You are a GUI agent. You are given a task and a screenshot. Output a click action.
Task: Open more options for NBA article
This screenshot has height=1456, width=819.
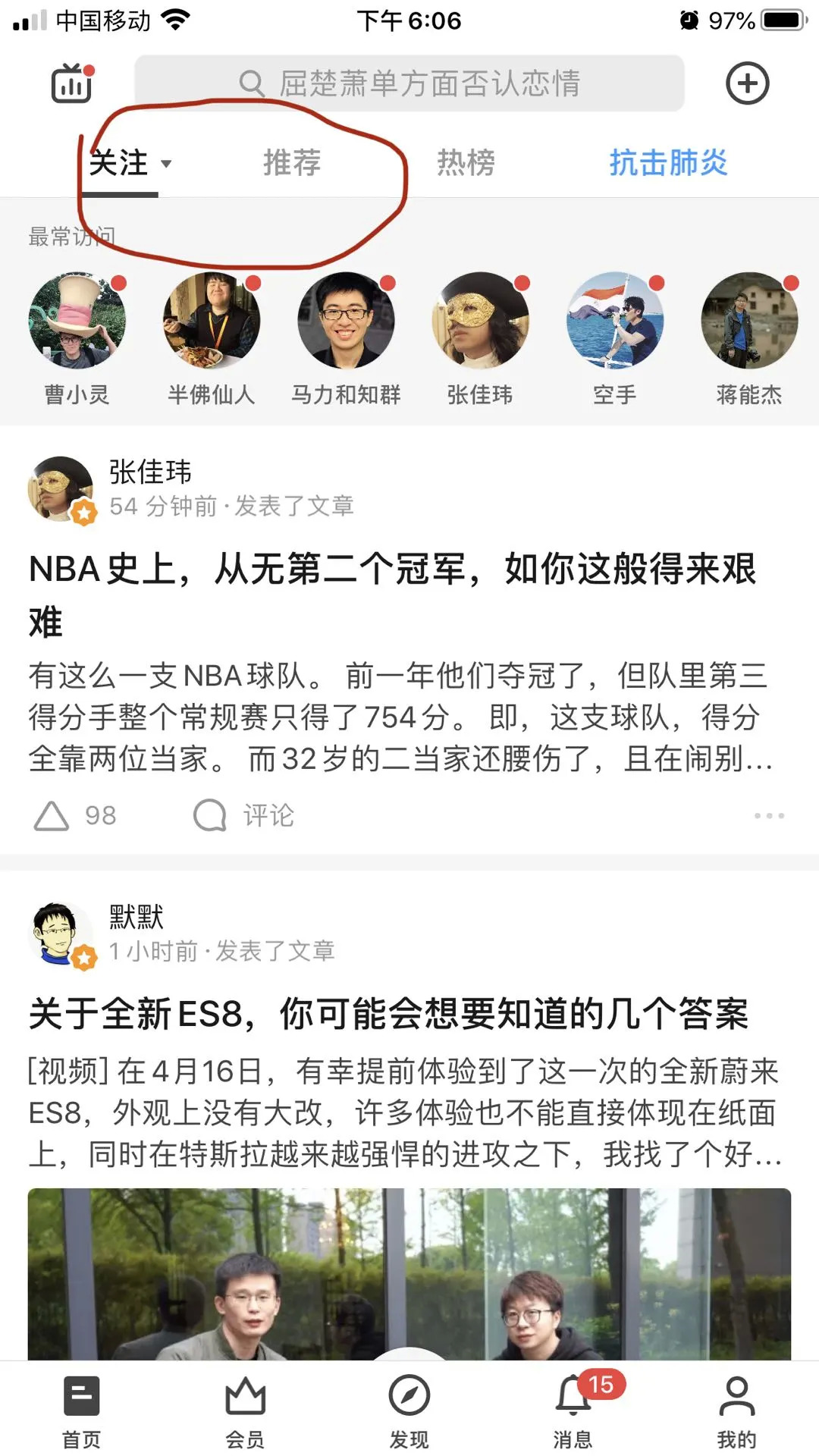pos(769,816)
